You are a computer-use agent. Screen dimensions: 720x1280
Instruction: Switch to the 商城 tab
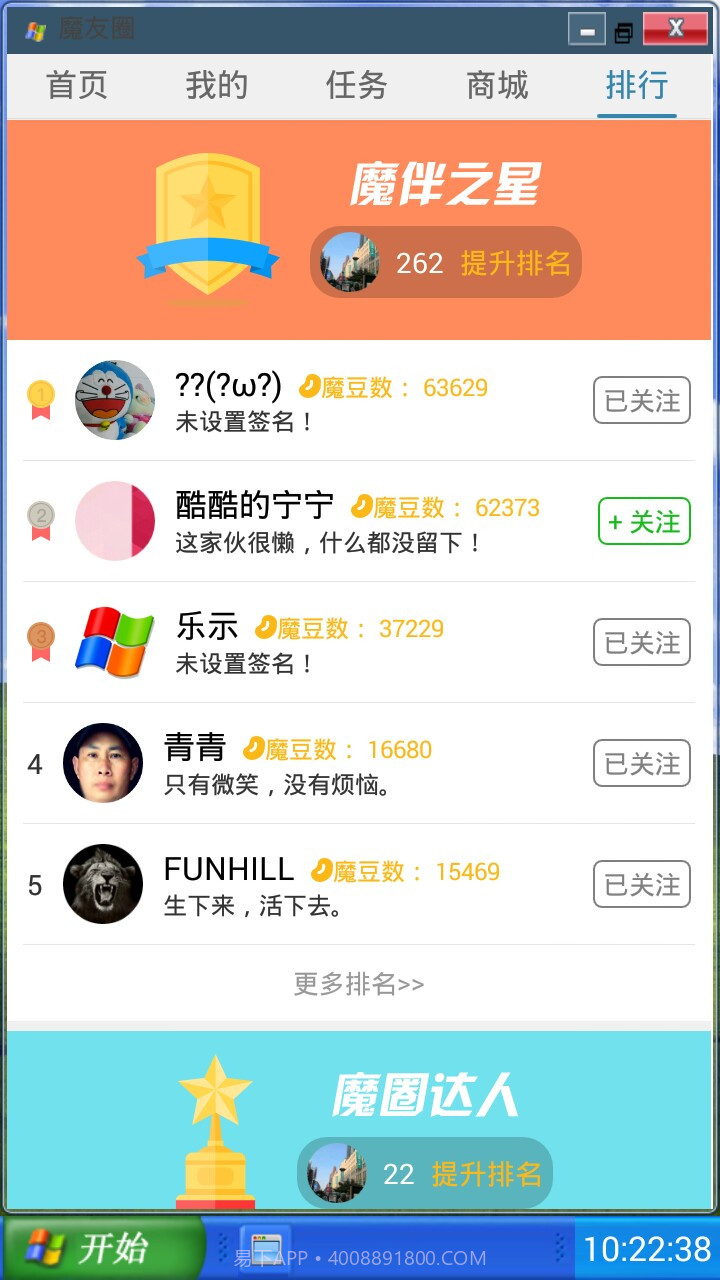494,86
